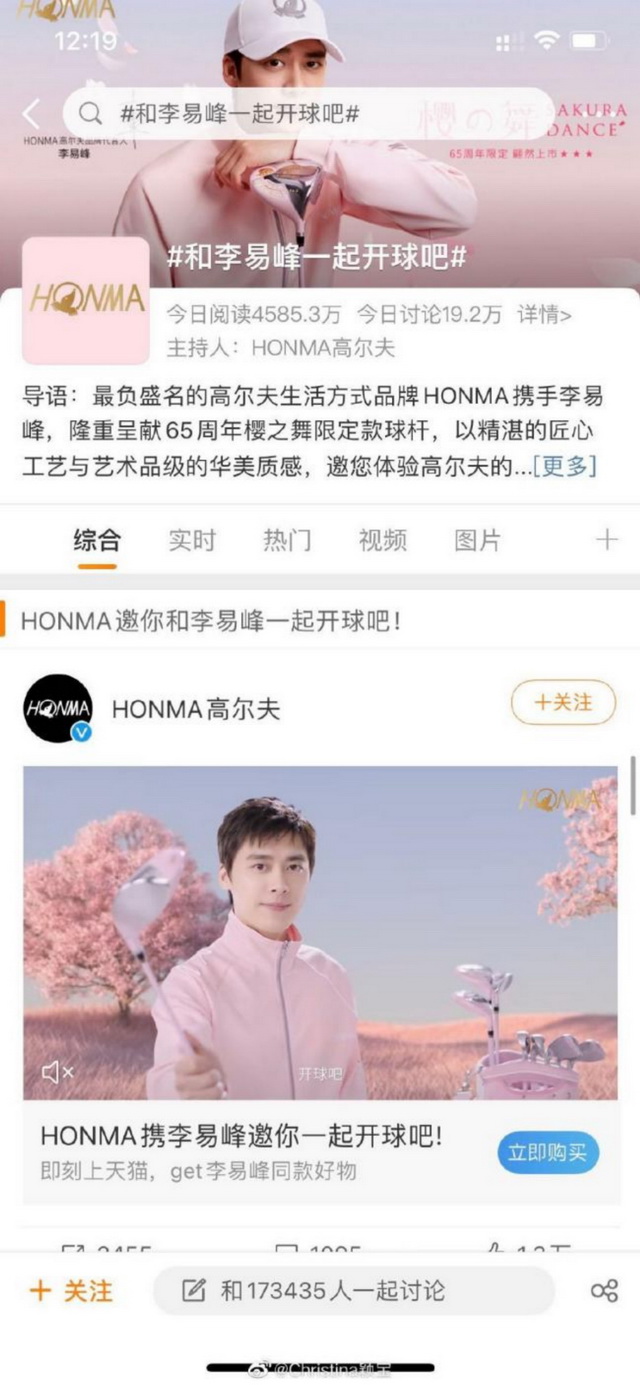The height and width of the screenshot is (1385, 640).
Task: Expand the intro text with 更多
Action: coord(566,466)
